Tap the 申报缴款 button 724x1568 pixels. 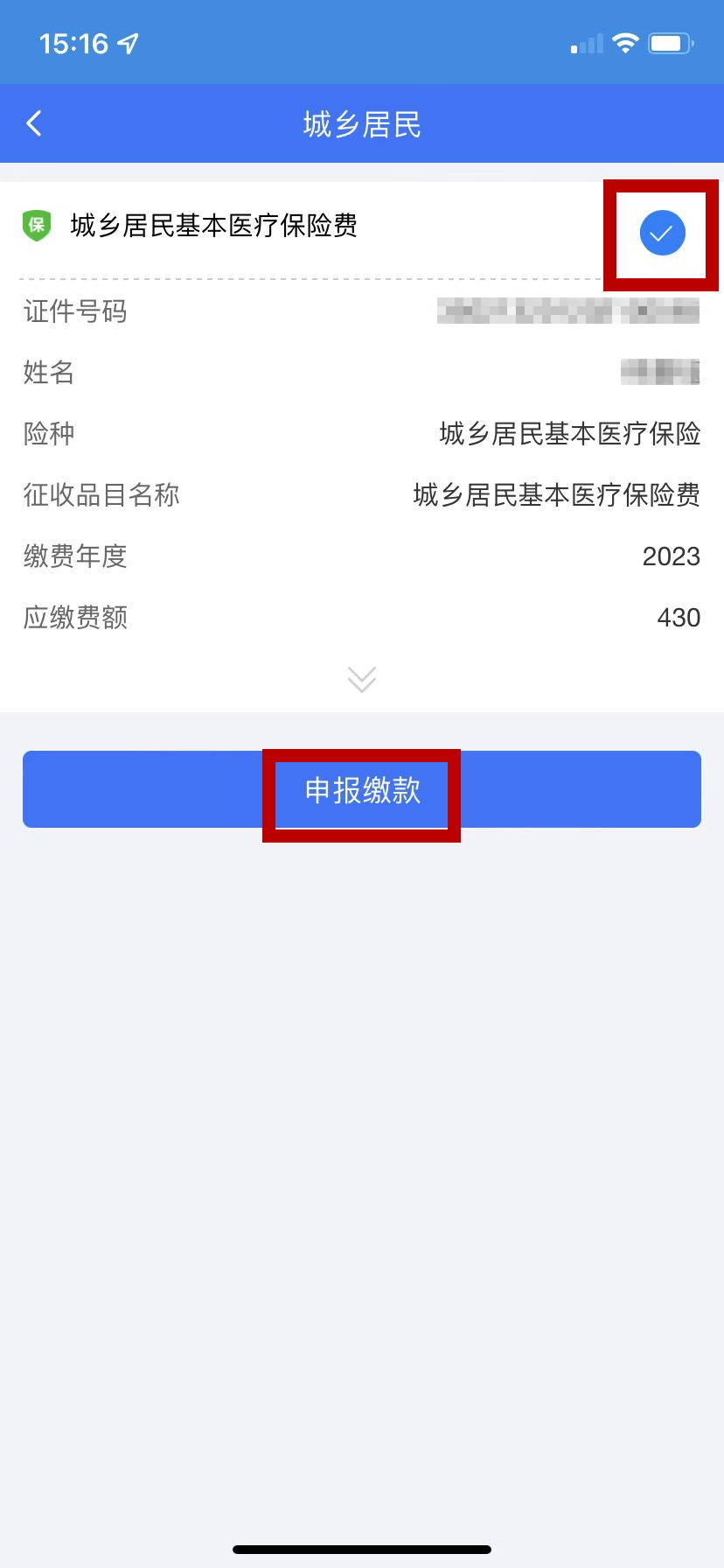362,789
